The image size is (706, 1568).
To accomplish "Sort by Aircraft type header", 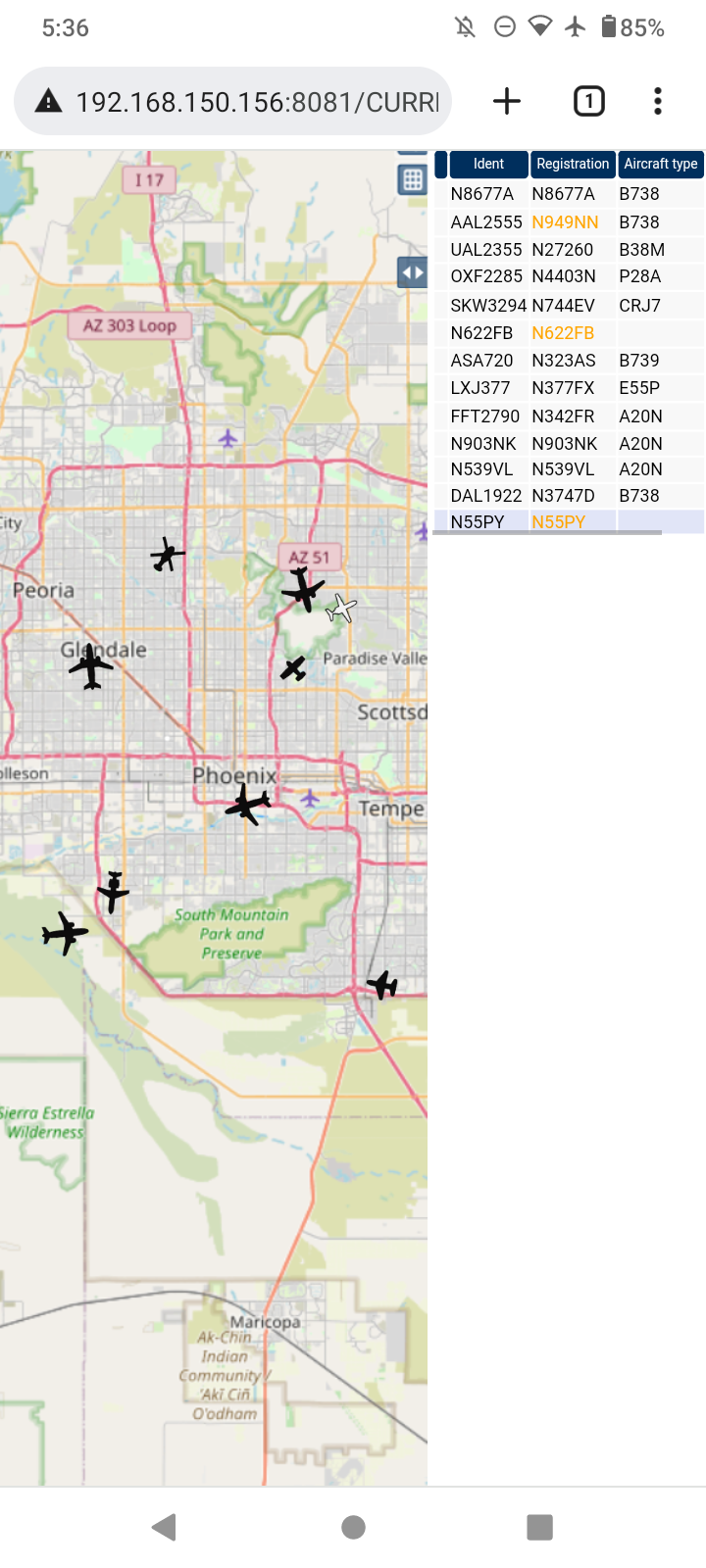I will click(x=661, y=164).
